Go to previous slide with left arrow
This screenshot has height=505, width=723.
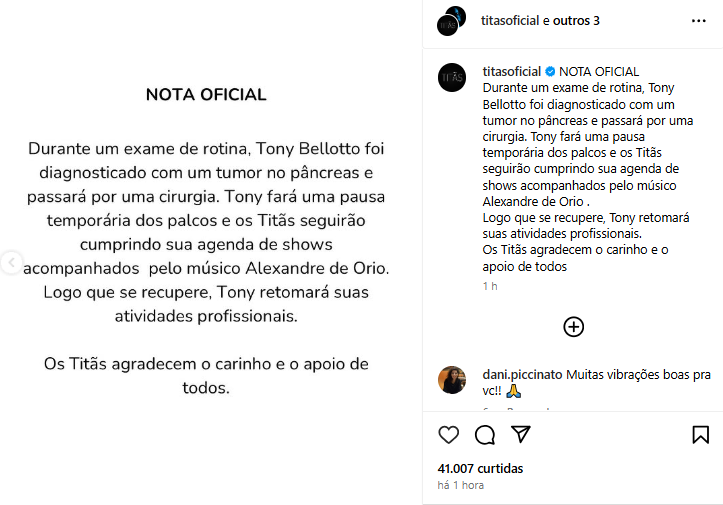point(11,263)
